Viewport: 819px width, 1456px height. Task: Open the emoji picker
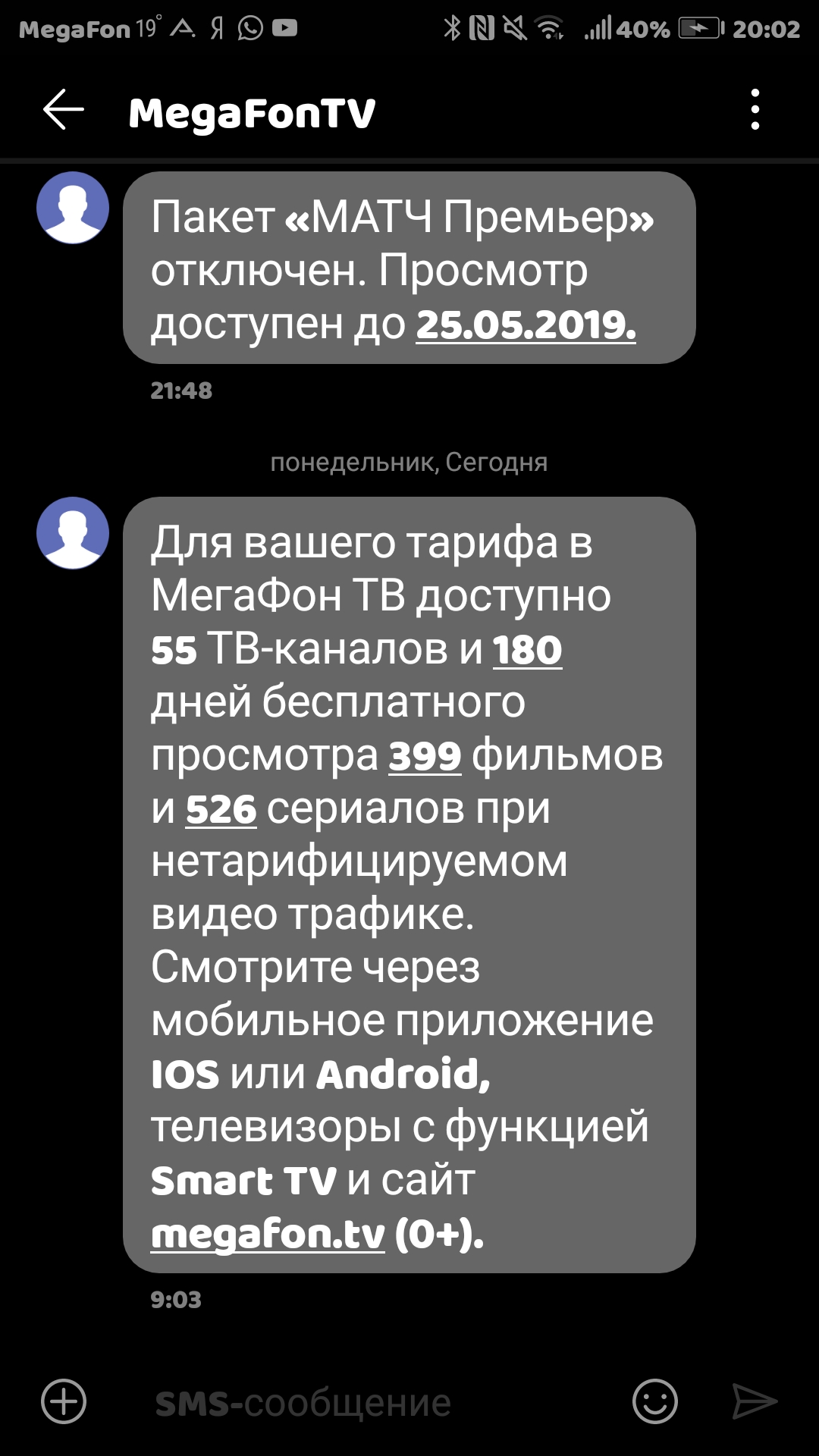pos(654,1401)
